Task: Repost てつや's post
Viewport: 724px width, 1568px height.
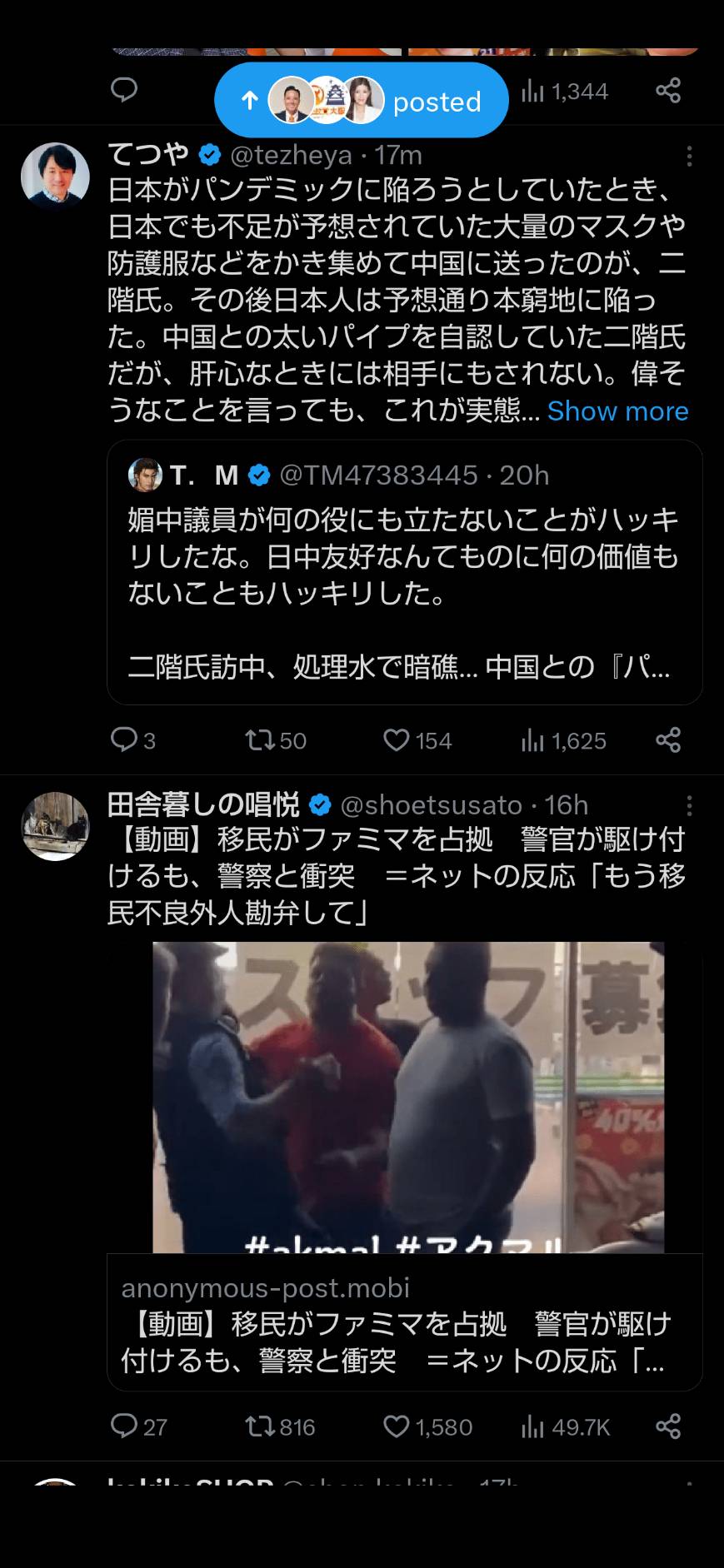Action: pos(276,739)
